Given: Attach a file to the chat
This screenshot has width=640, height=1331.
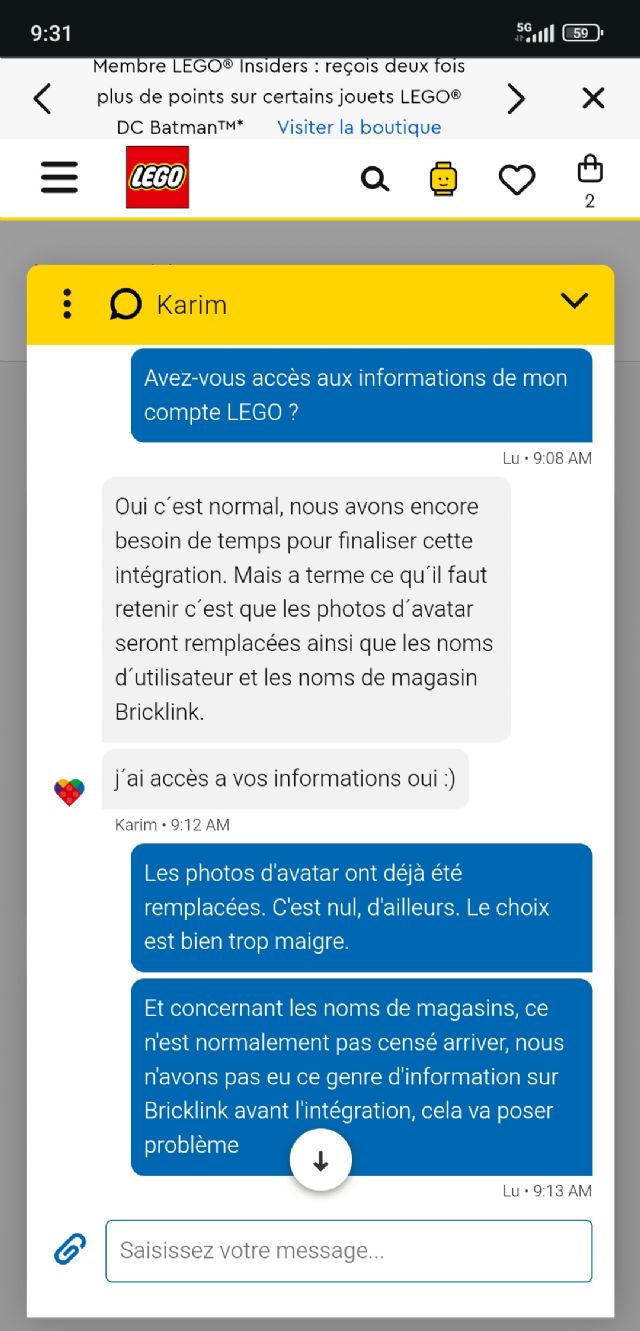Looking at the screenshot, I should coord(70,1250).
